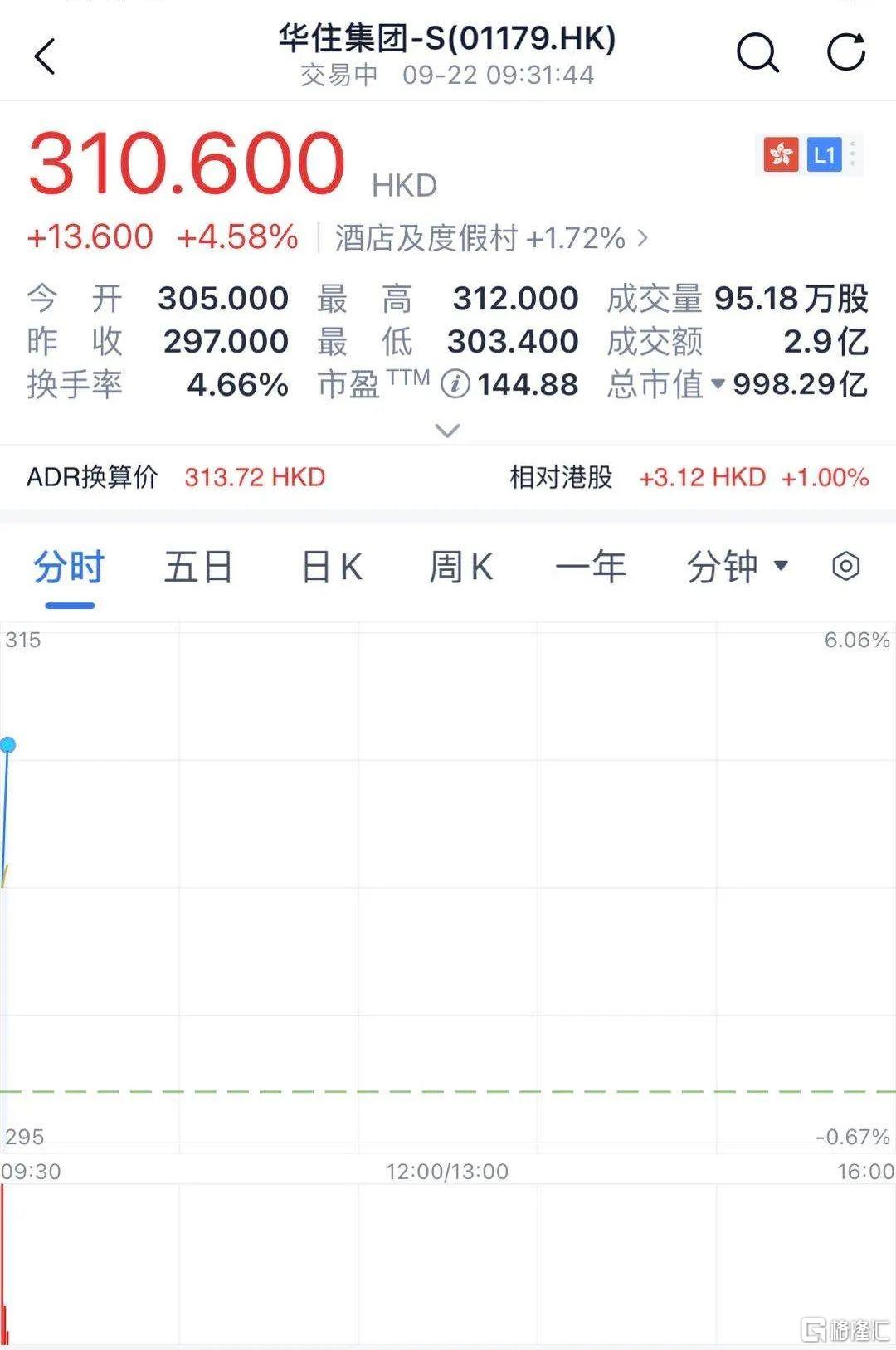Image resolution: width=896 pixels, height=1350 pixels.
Task: Expand more quote details with the chevron
Action: pos(447,431)
